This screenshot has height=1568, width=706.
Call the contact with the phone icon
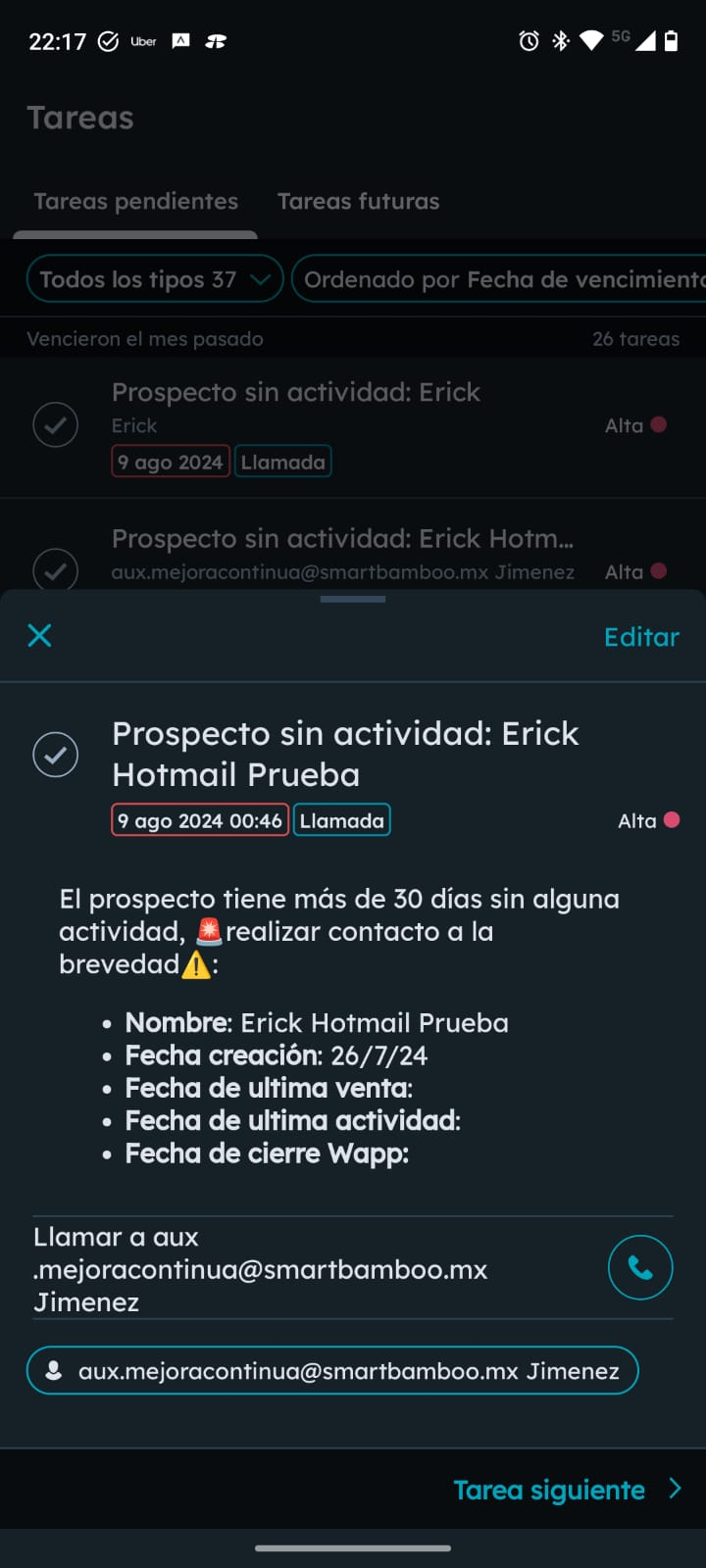tap(640, 1268)
